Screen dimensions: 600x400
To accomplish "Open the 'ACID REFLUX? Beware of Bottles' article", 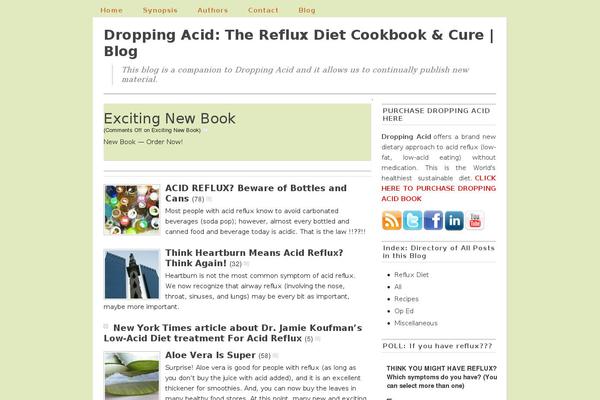I will point(255,188).
